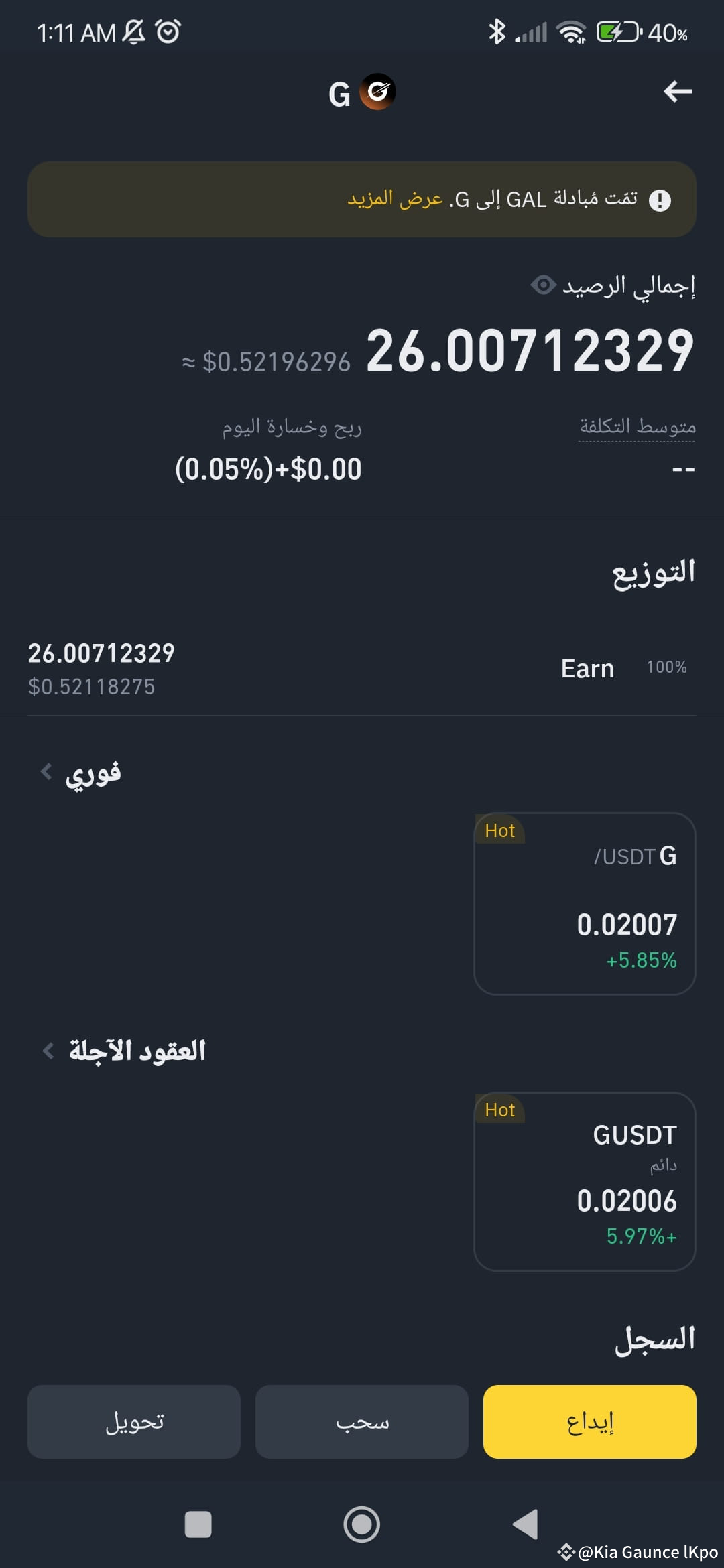Tap the yellow 'إيداع' deposit button

click(x=589, y=1421)
